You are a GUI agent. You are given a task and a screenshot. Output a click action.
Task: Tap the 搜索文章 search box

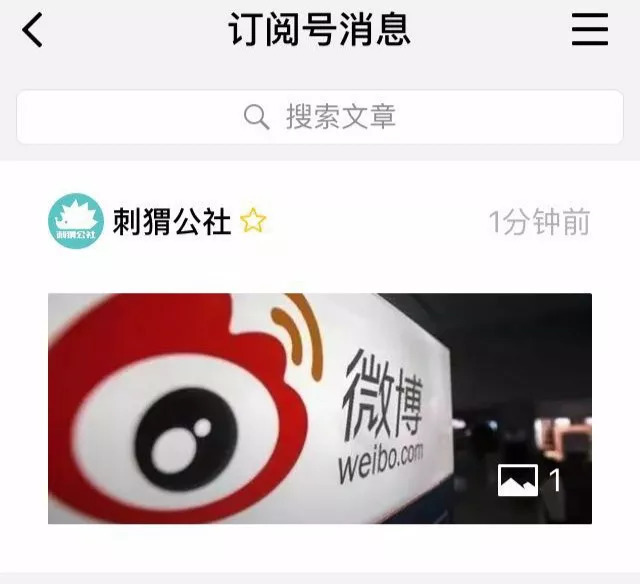pos(320,117)
